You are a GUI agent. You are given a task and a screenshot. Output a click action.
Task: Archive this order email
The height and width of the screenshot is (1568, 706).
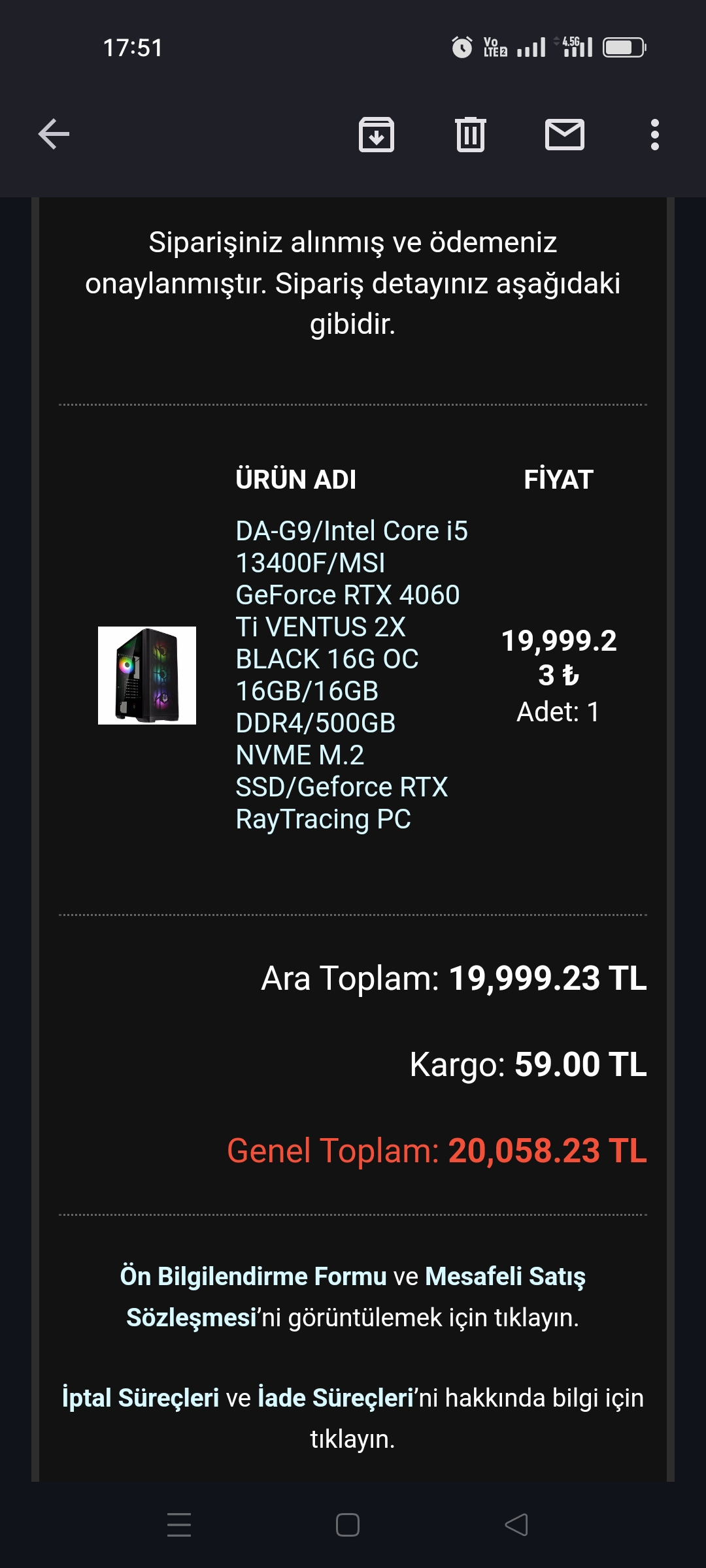(x=377, y=135)
